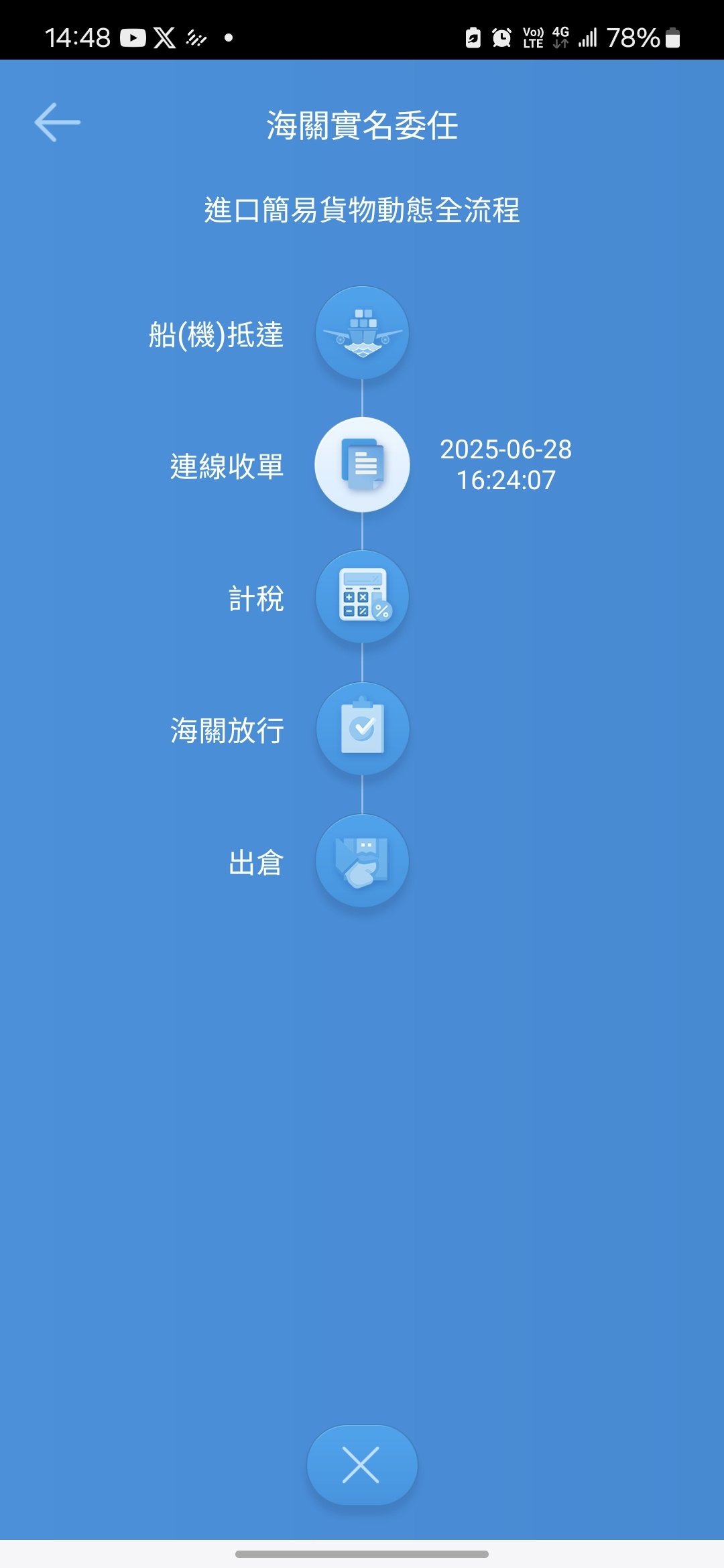Close the cargo status flow overlay
The height and width of the screenshot is (1568, 724).
[x=362, y=1464]
